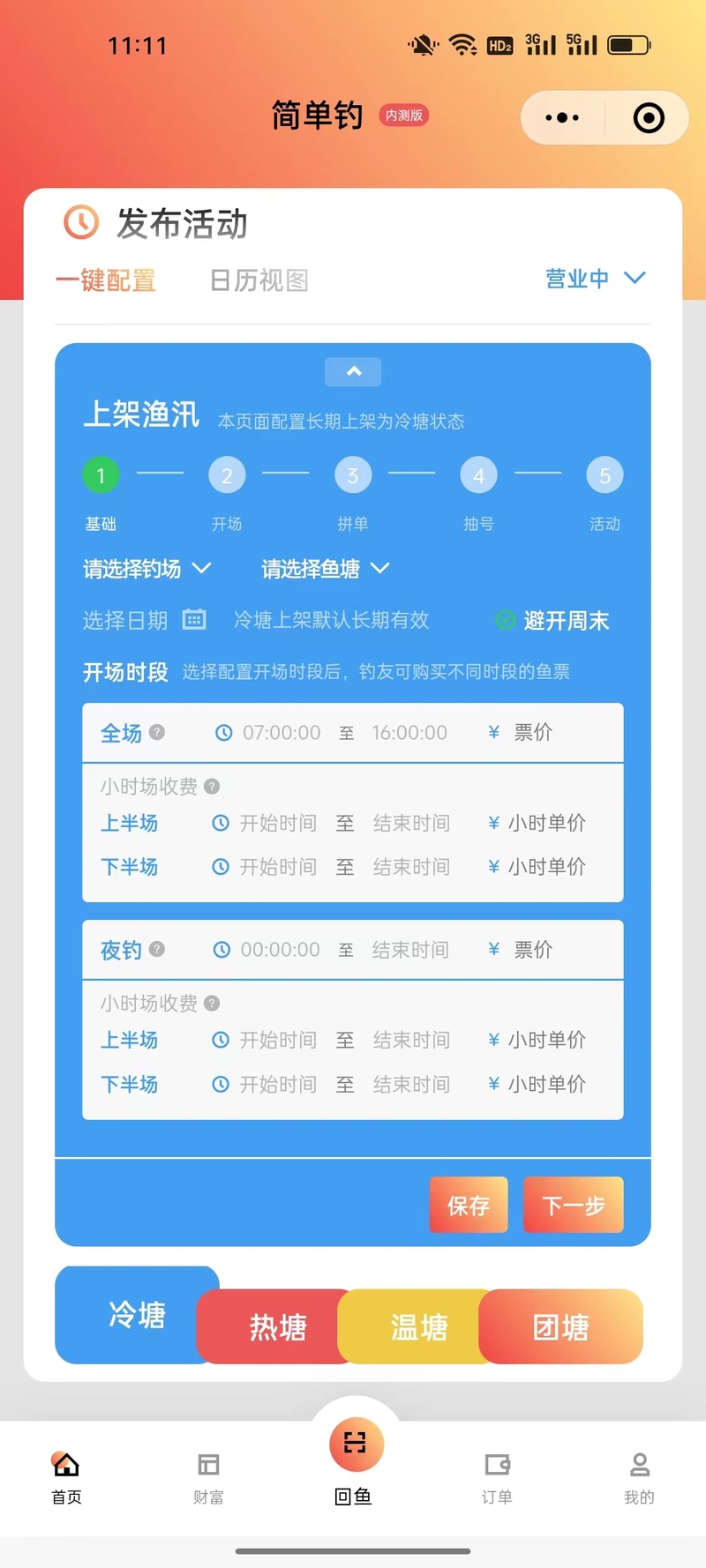This screenshot has height=1568, width=706.
Task: Save the configuration with 保存
Action: (469, 1205)
